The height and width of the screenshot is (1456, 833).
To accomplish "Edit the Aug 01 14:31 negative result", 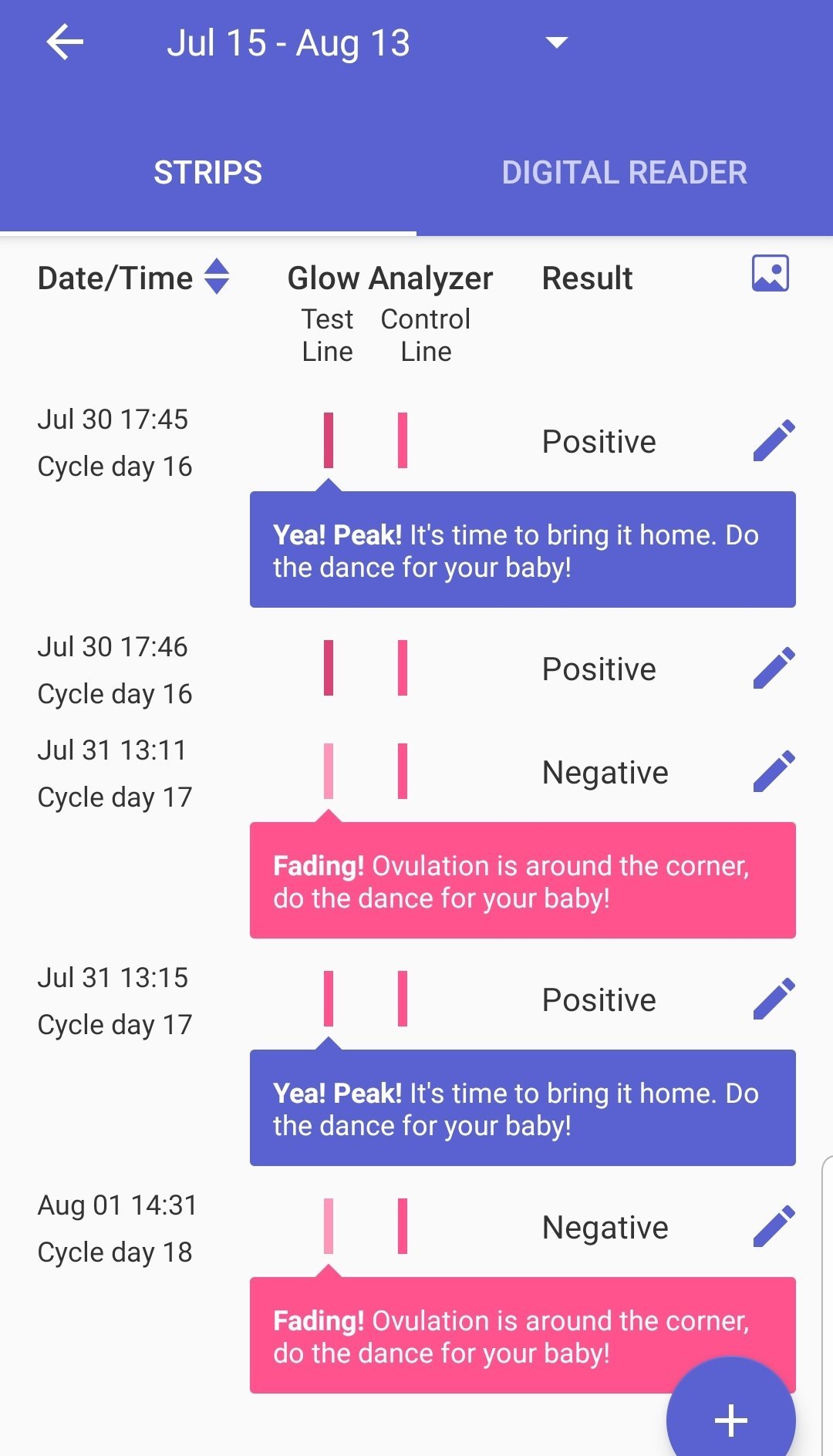I will [x=774, y=1226].
